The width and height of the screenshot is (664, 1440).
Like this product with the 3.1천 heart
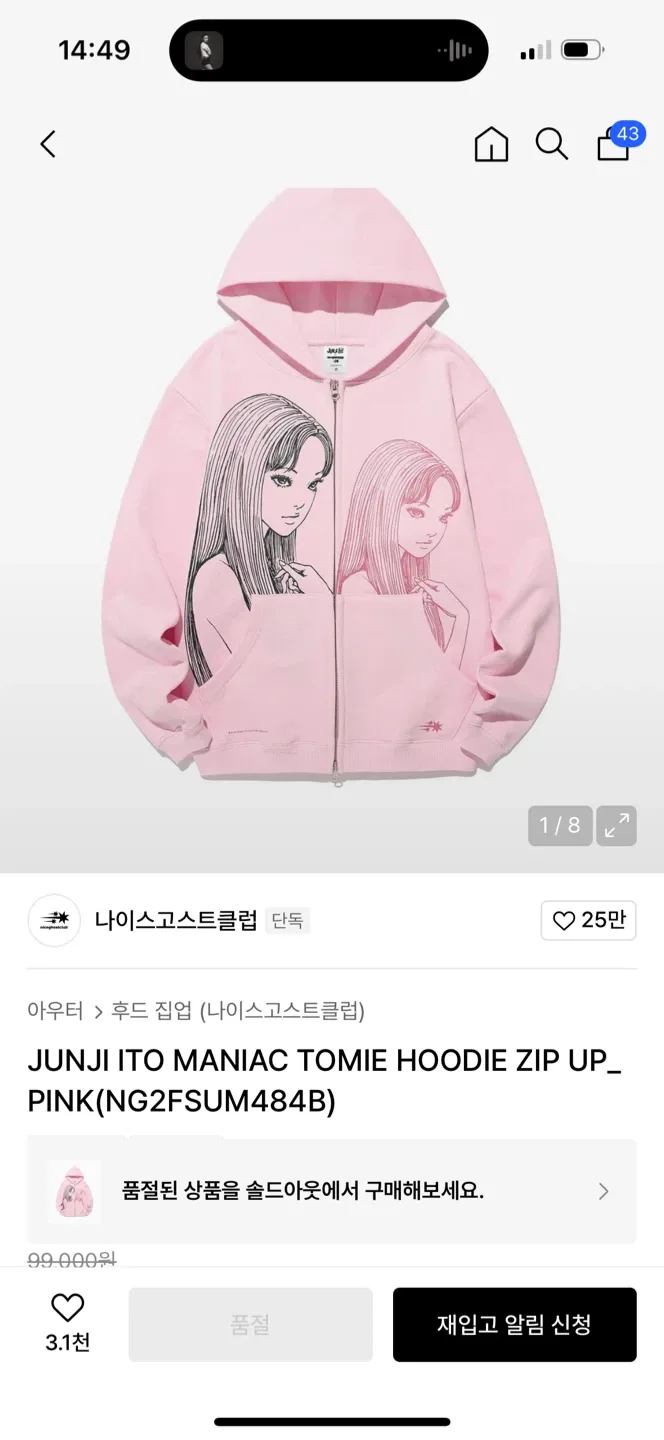click(67, 1321)
